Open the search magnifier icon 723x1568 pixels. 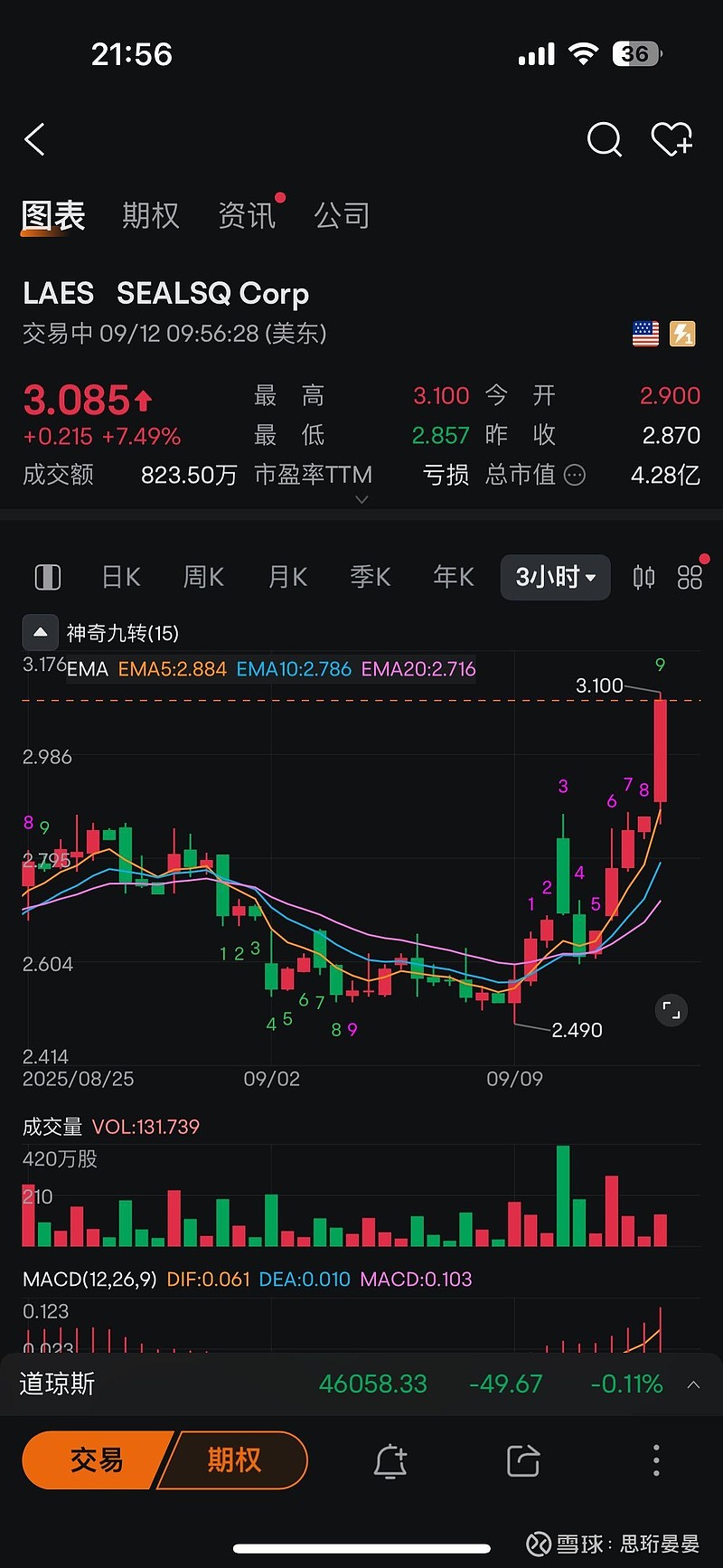(604, 140)
